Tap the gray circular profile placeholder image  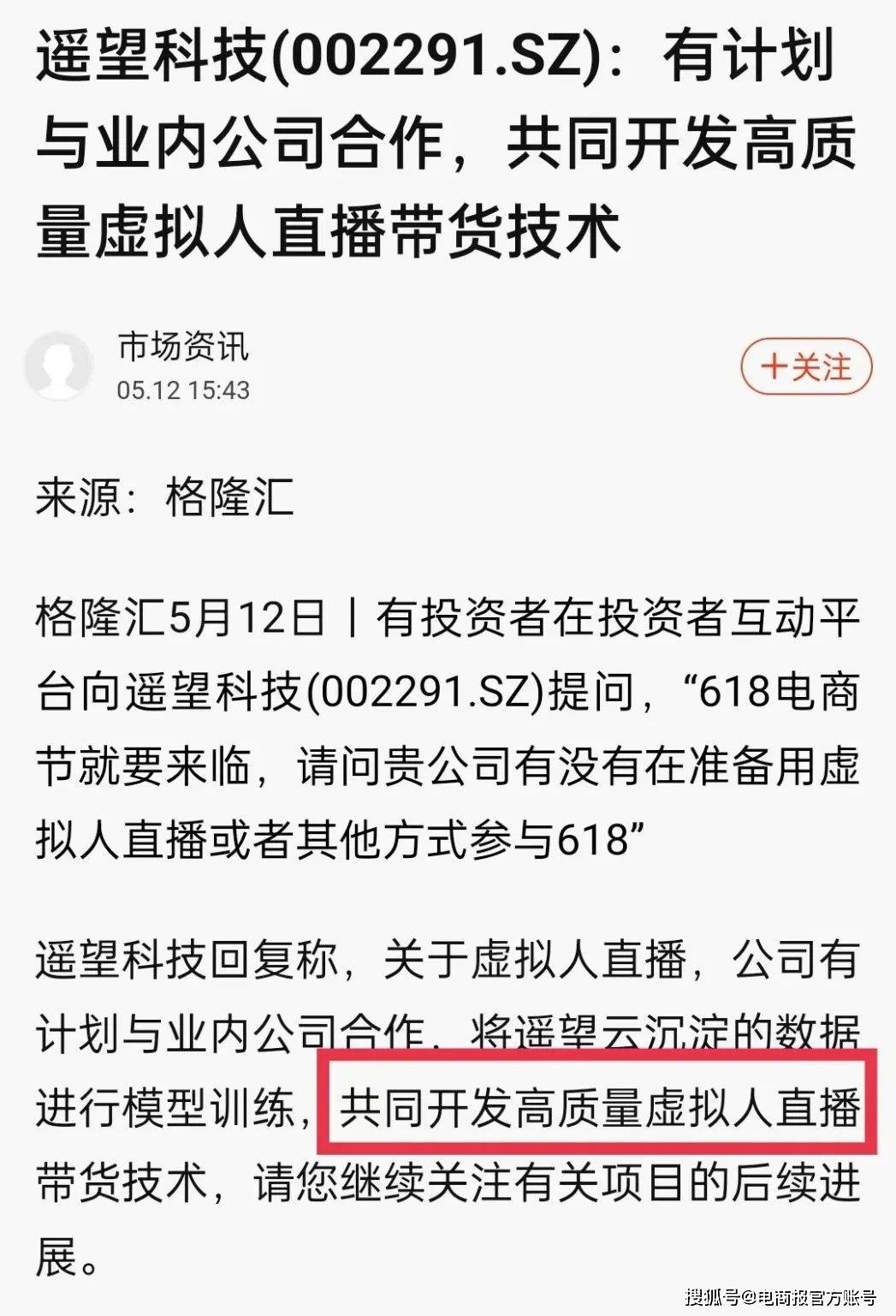click(x=60, y=365)
